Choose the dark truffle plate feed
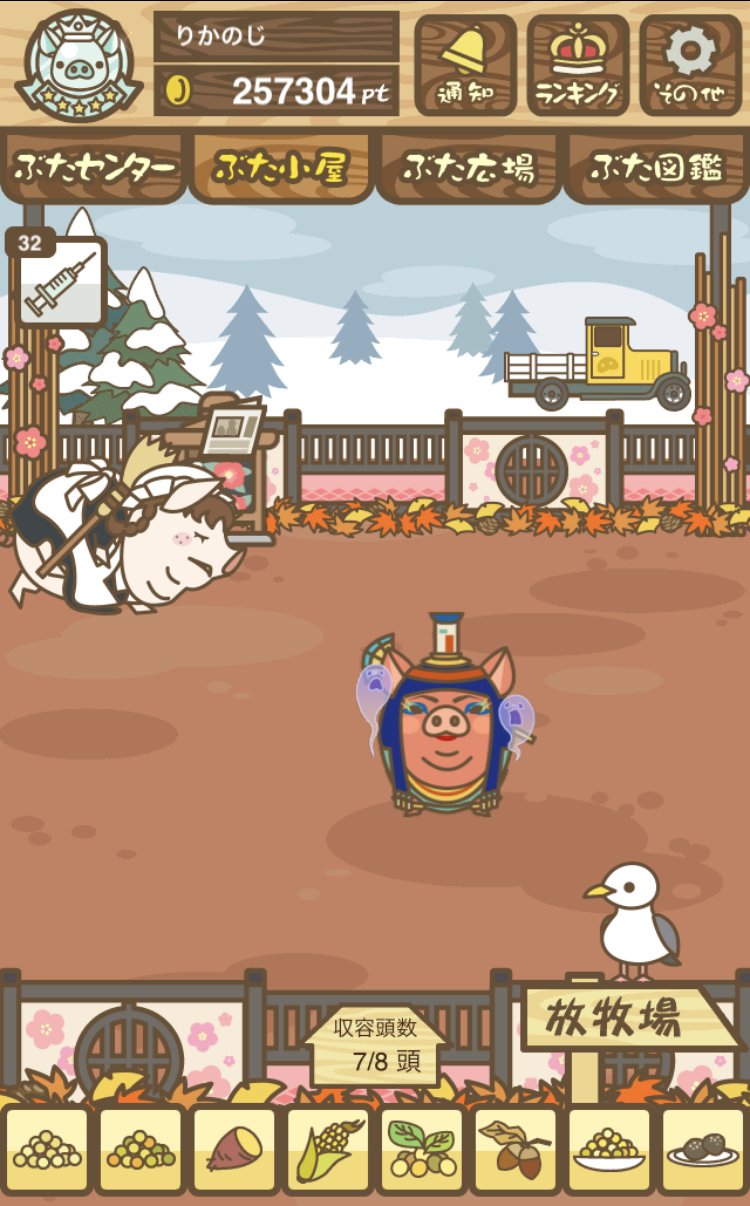Screen dimensions: 750x1206 (704, 1150)
